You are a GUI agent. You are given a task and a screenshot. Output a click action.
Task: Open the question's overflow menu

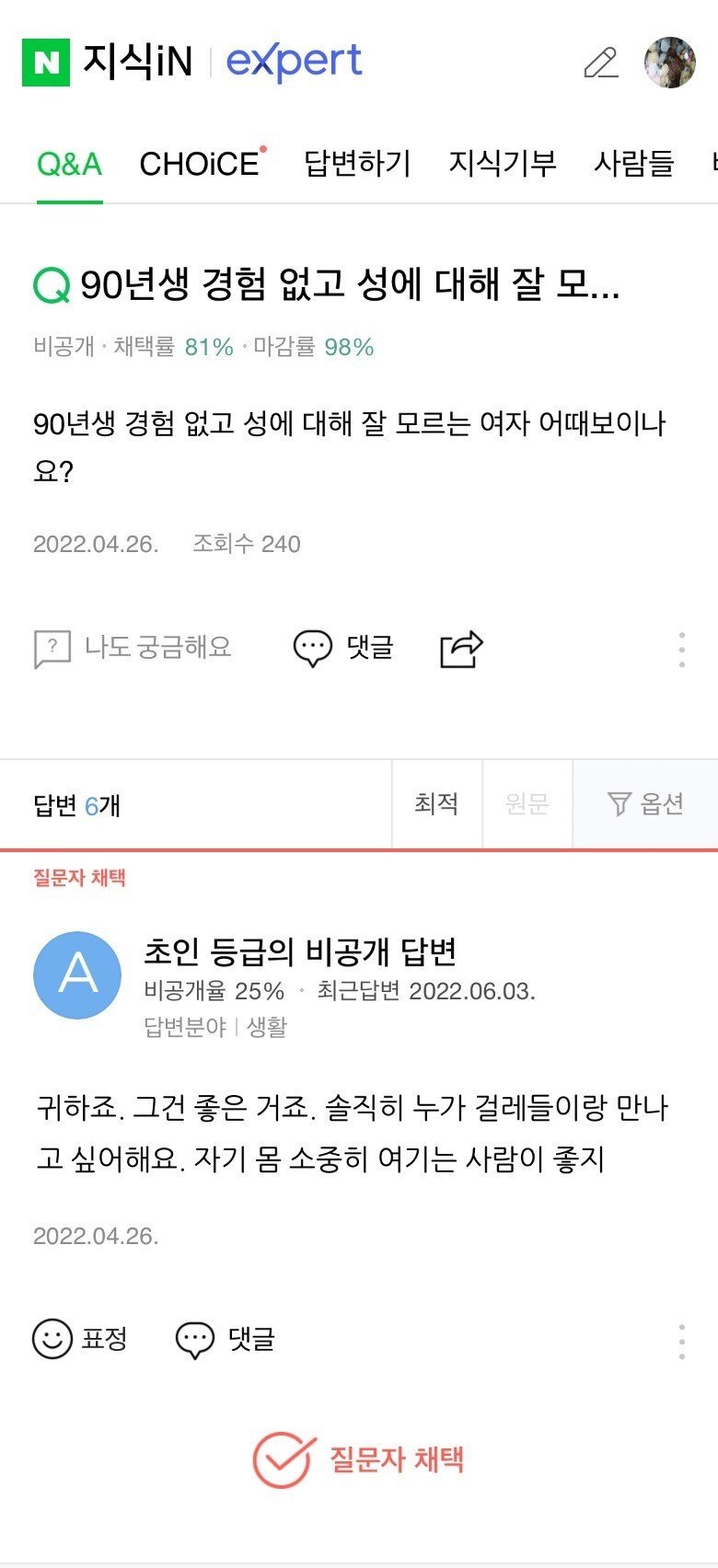point(681,650)
